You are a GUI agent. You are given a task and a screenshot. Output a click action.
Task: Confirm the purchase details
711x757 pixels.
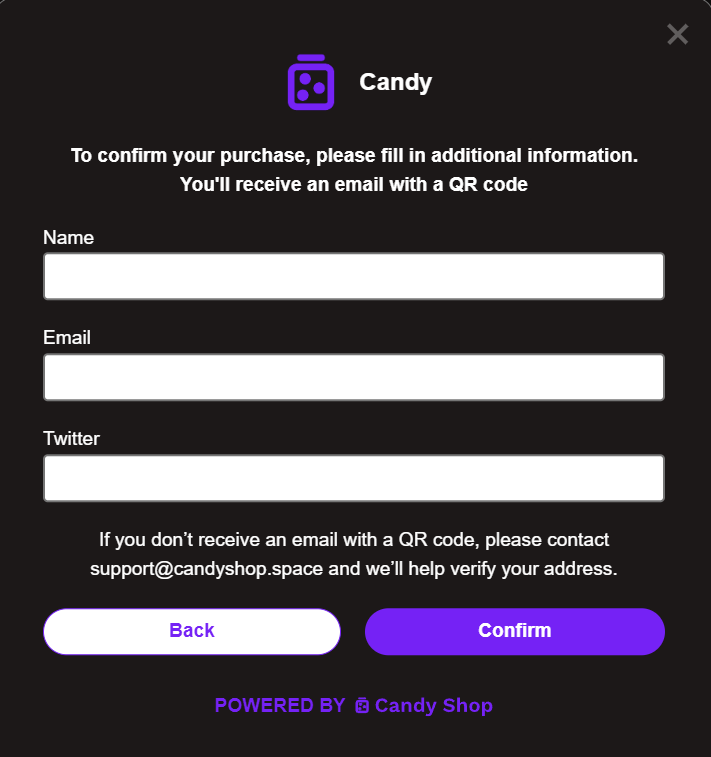(x=514, y=631)
